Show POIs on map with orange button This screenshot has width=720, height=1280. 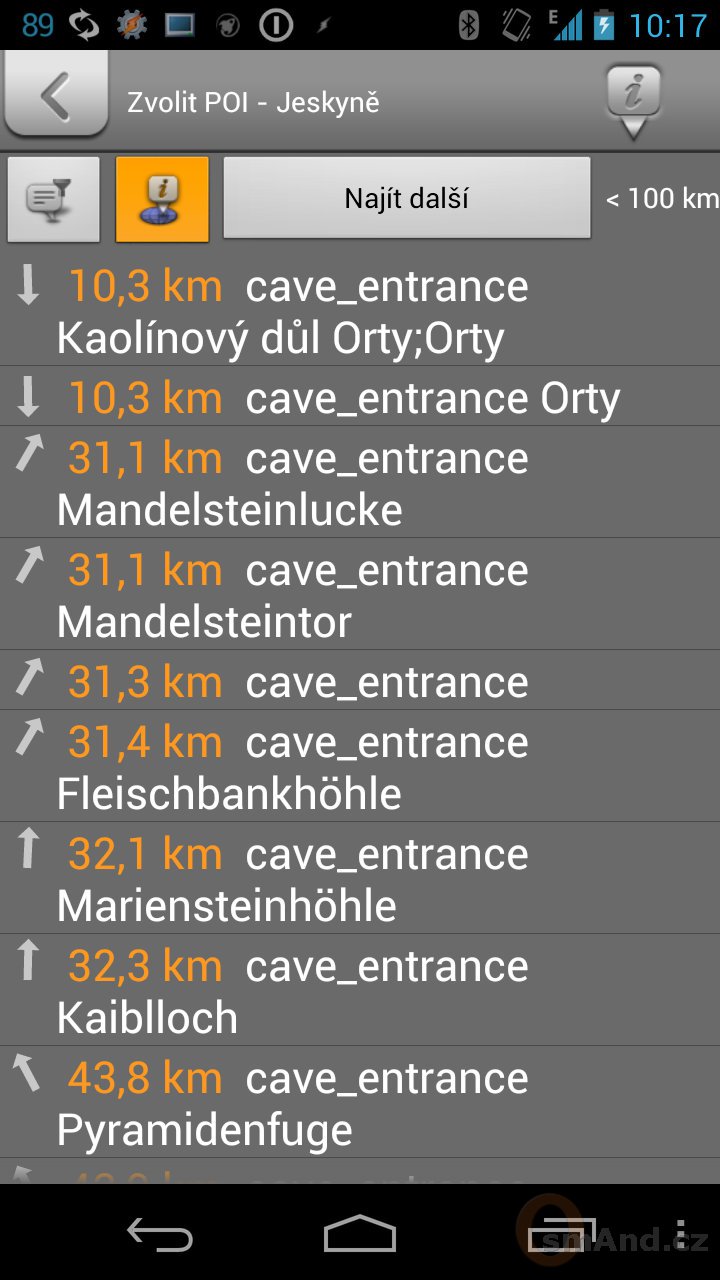tap(162, 199)
